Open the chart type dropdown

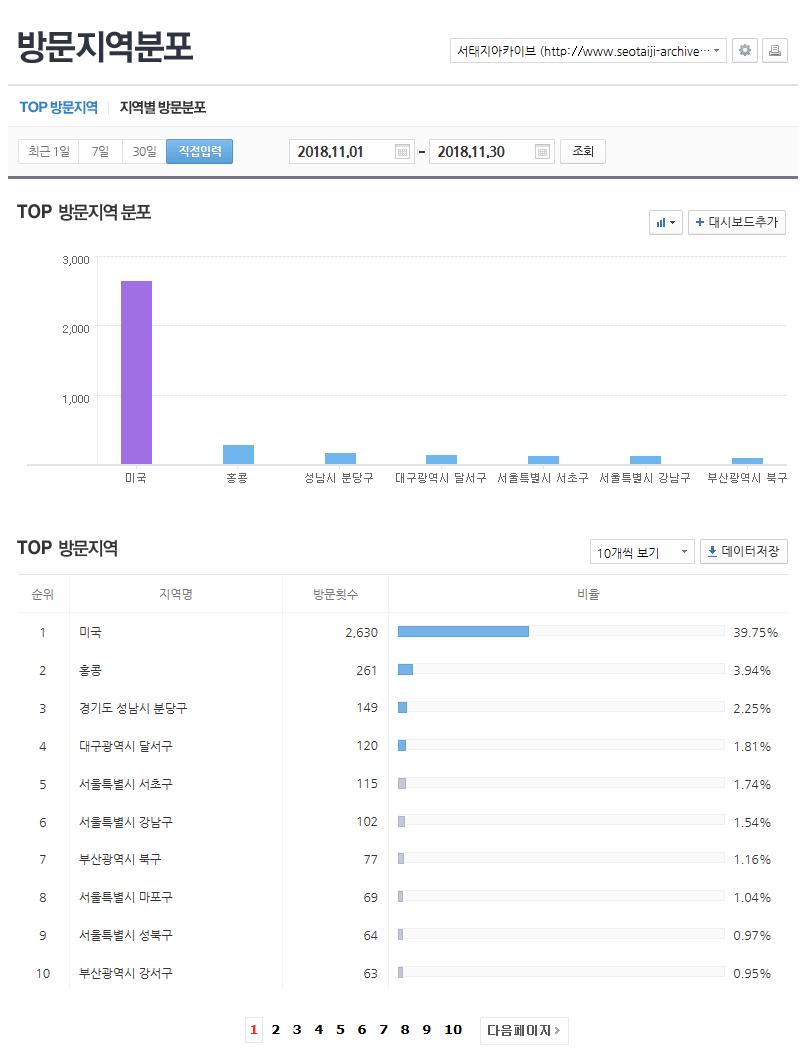(x=665, y=222)
